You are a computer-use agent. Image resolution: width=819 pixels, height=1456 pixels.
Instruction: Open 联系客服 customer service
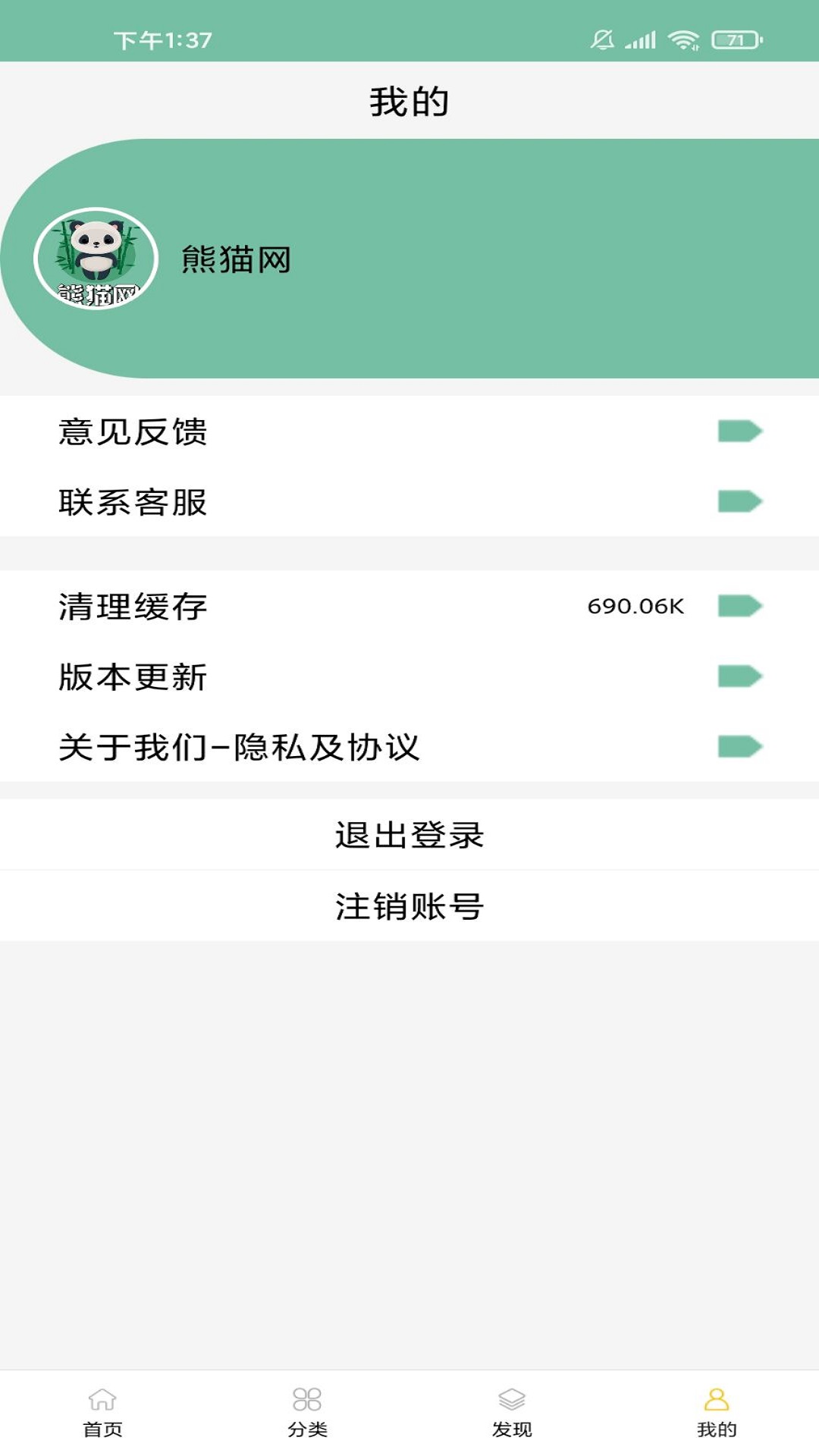click(409, 501)
